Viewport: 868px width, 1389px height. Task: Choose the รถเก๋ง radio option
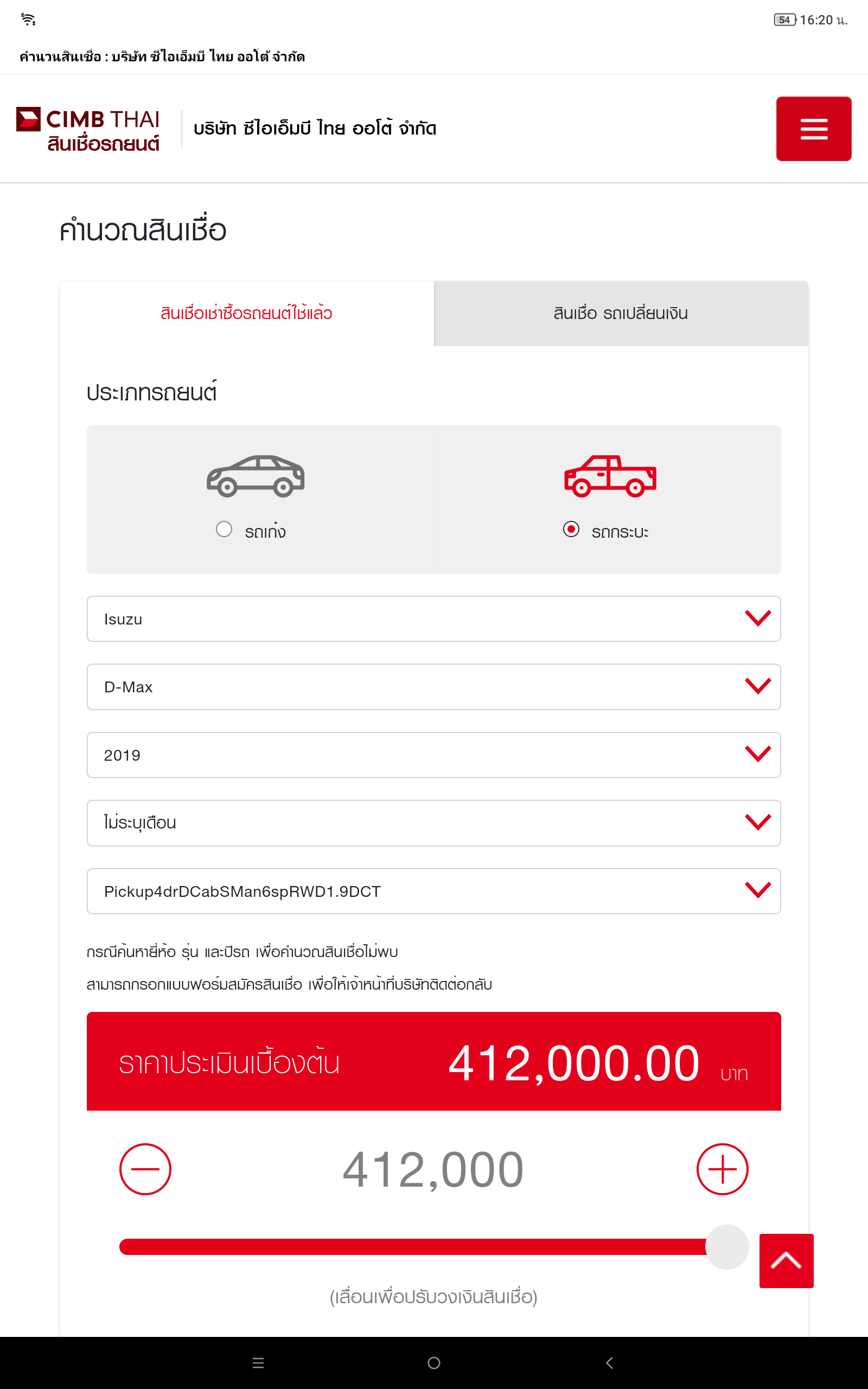224,529
